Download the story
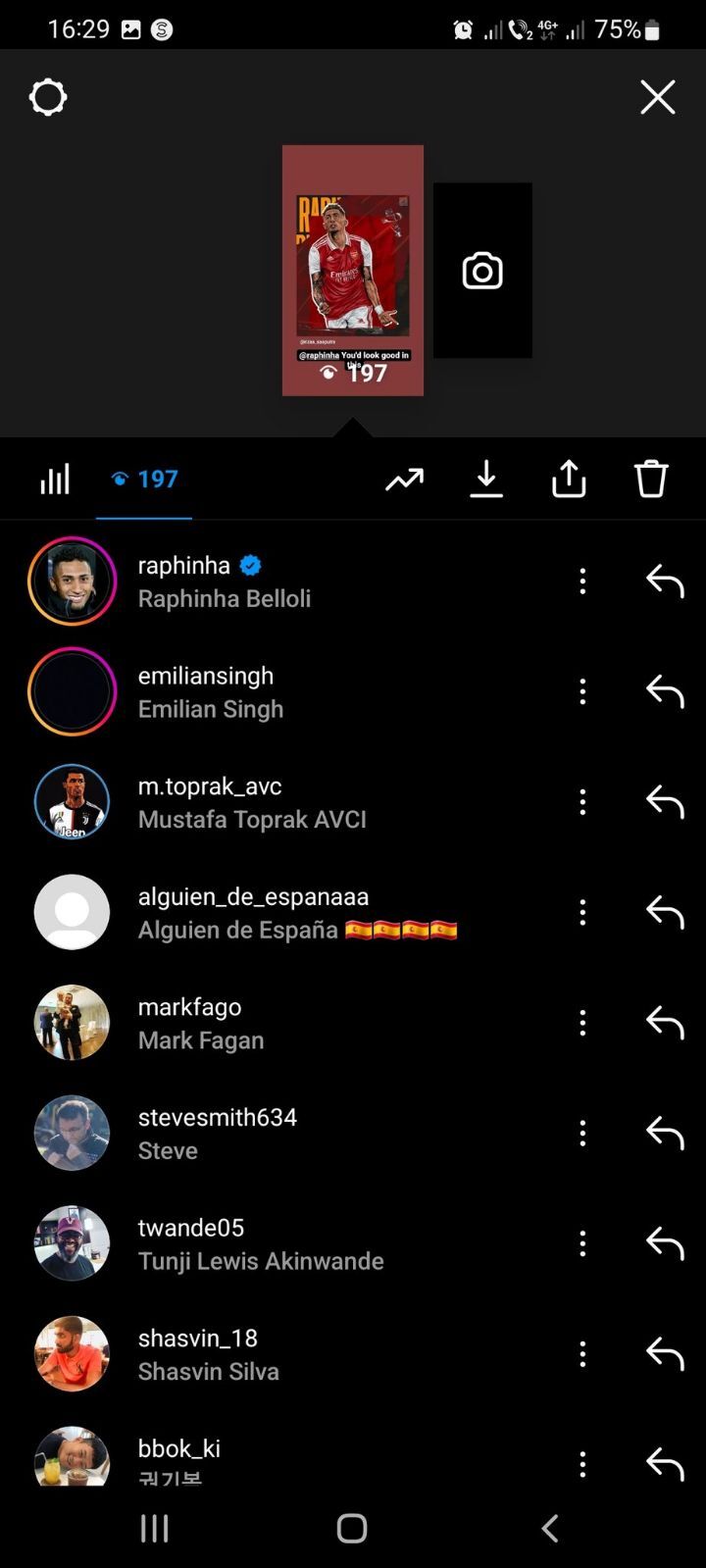Image resolution: width=706 pixels, height=1568 pixels. tap(486, 480)
